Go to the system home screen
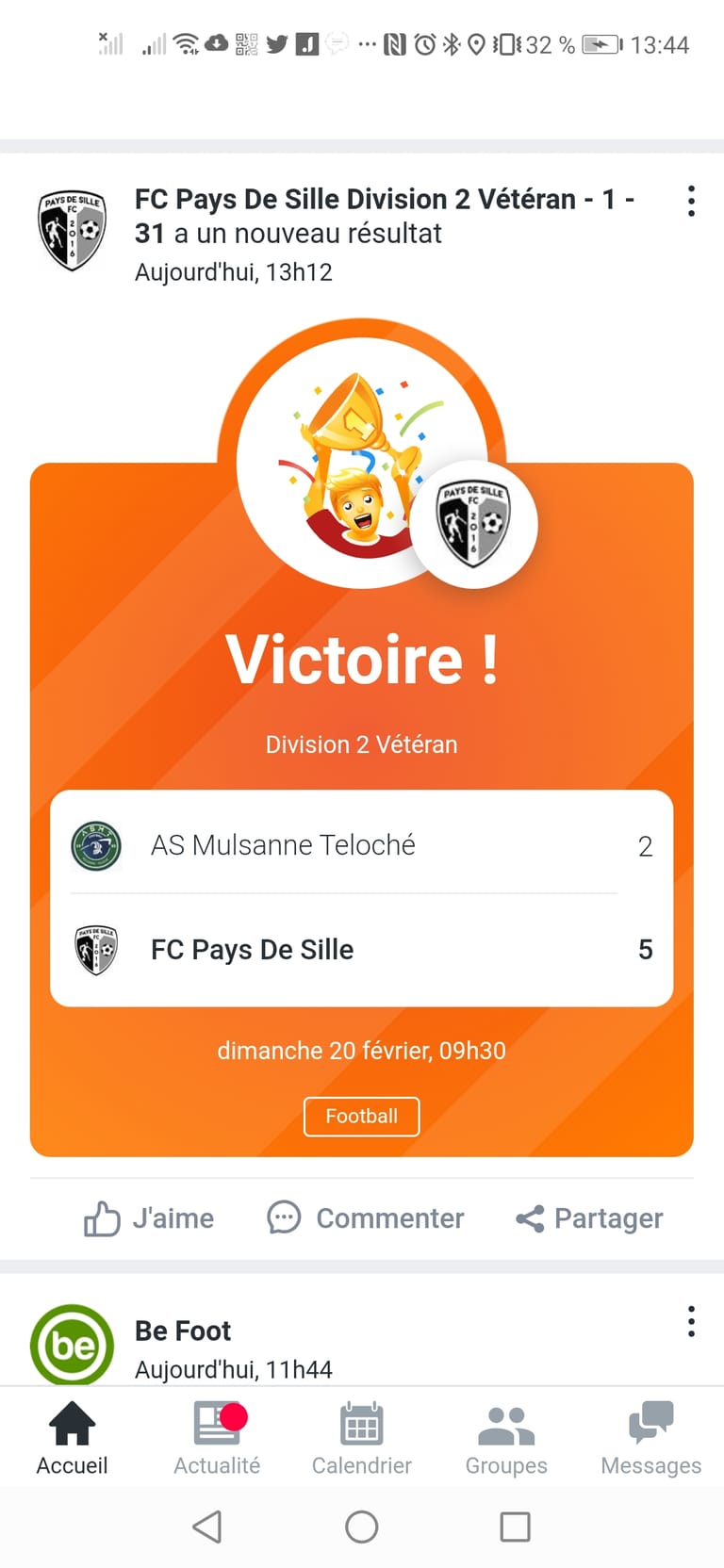Image resolution: width=724 pixels, height=1568 pixels. [361, 1527]
